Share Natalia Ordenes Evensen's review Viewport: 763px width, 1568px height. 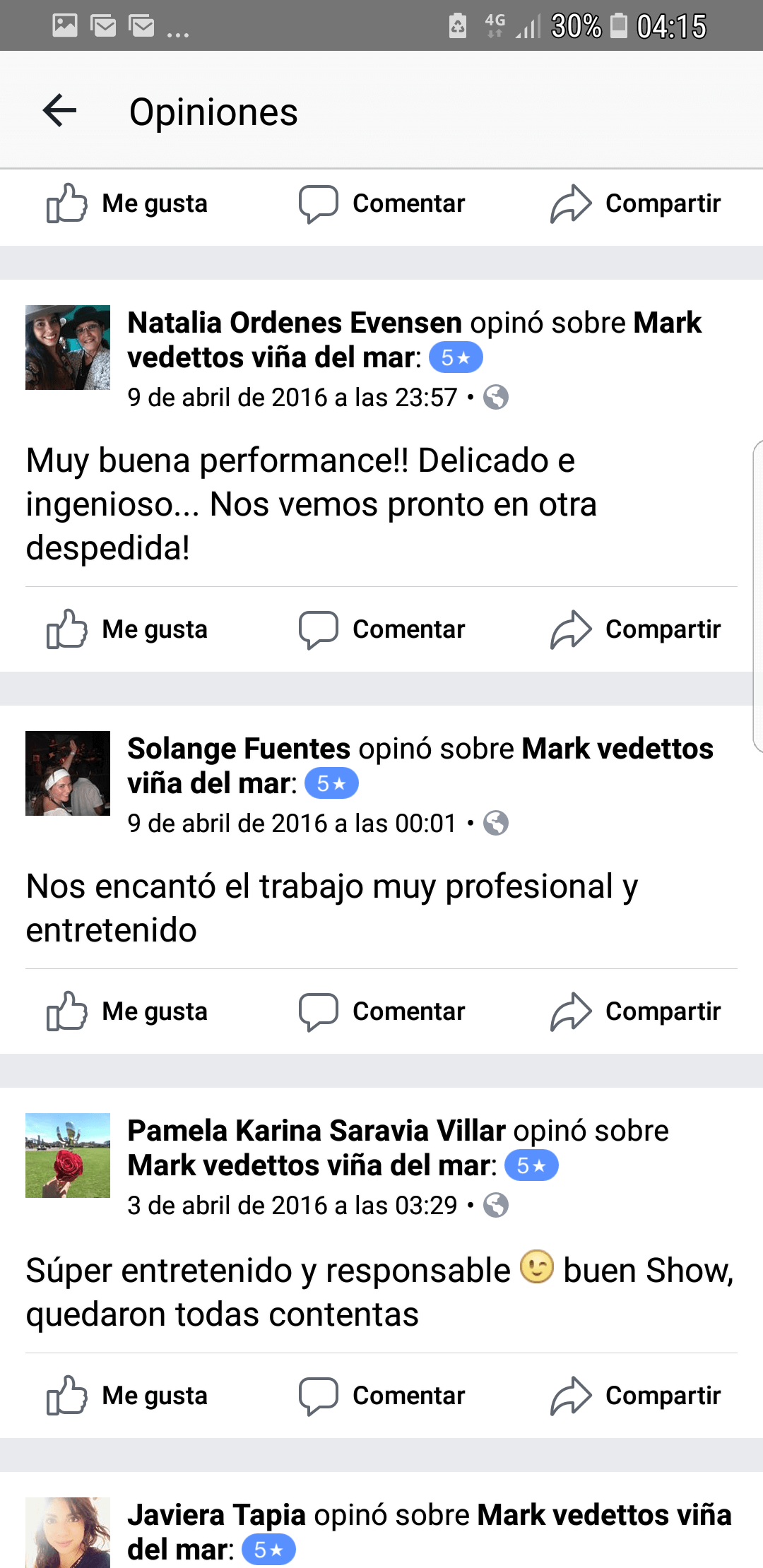636,629
